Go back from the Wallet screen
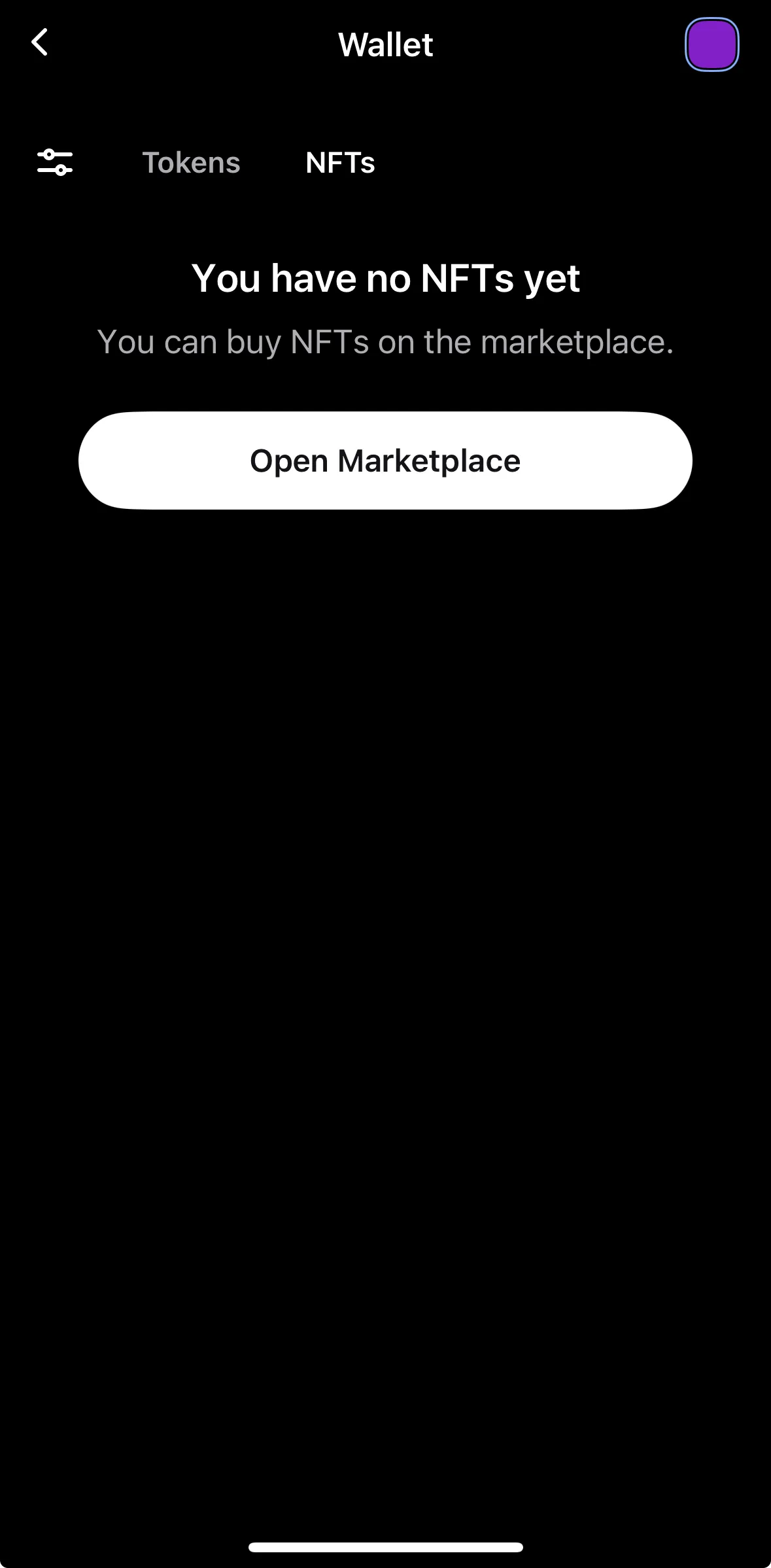Viewport: 771px width, 1568px height. point(40,43)
